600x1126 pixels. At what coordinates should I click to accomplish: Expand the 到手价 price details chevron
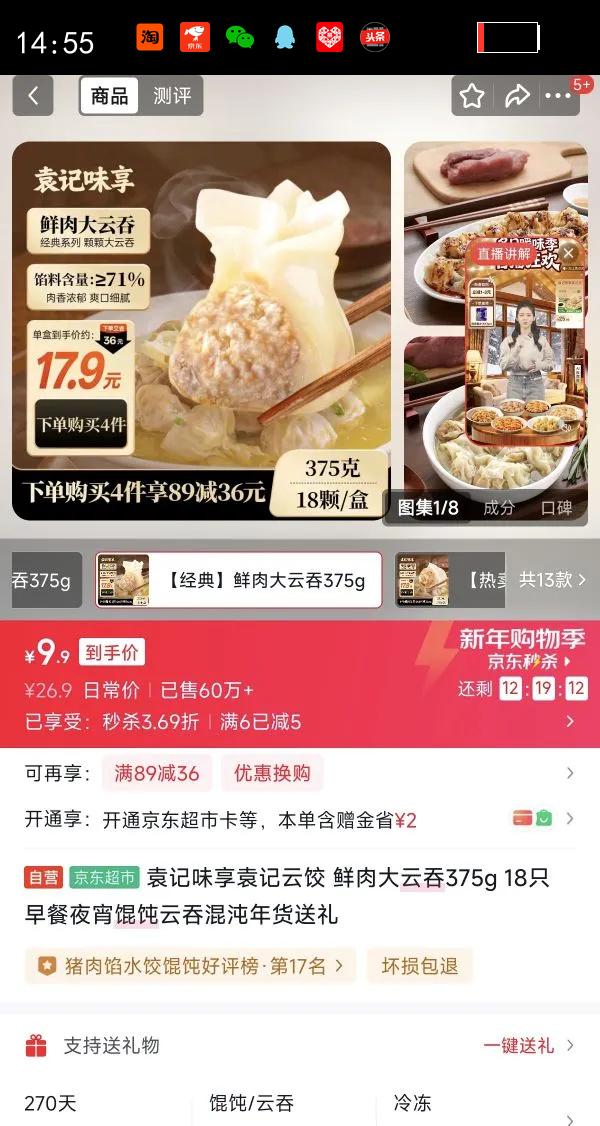pos(570,721)
